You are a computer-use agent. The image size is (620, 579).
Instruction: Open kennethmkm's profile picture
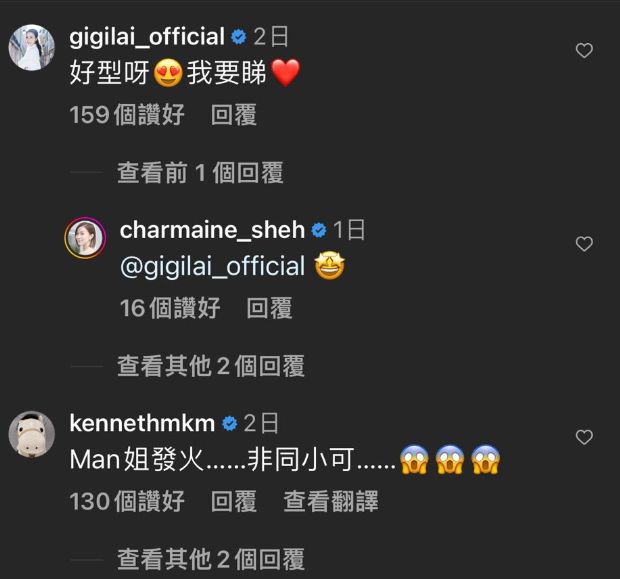[x=32, y=433]
